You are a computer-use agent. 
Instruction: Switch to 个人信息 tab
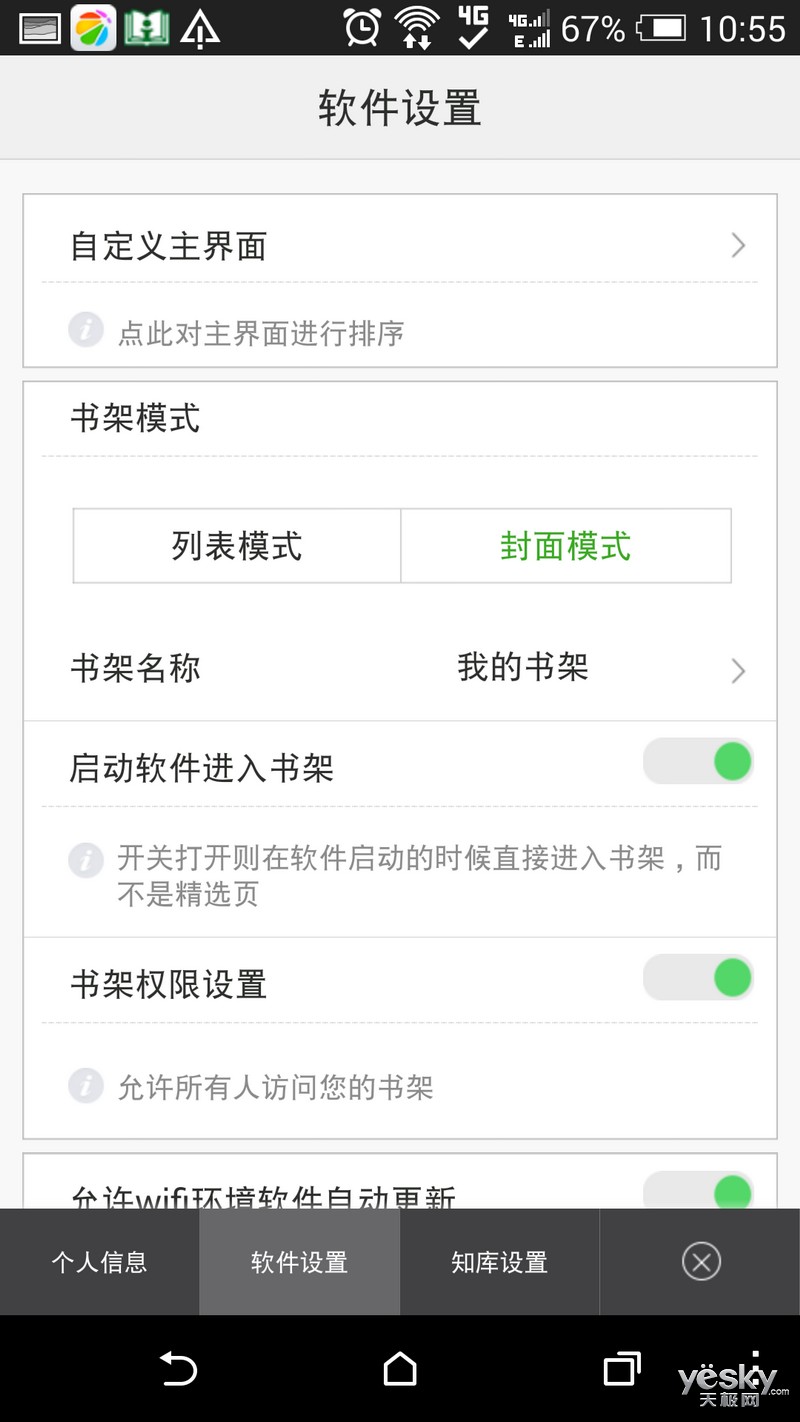coord(100,1262)
